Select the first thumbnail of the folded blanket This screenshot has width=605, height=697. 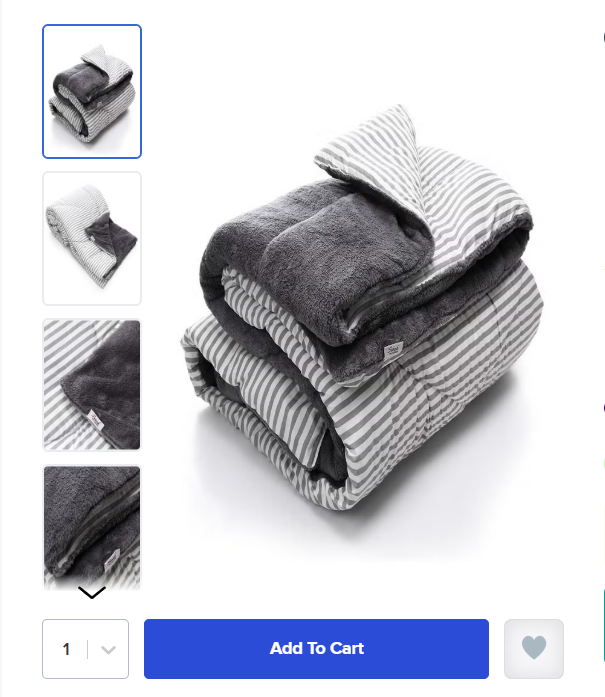click(92, 92)
